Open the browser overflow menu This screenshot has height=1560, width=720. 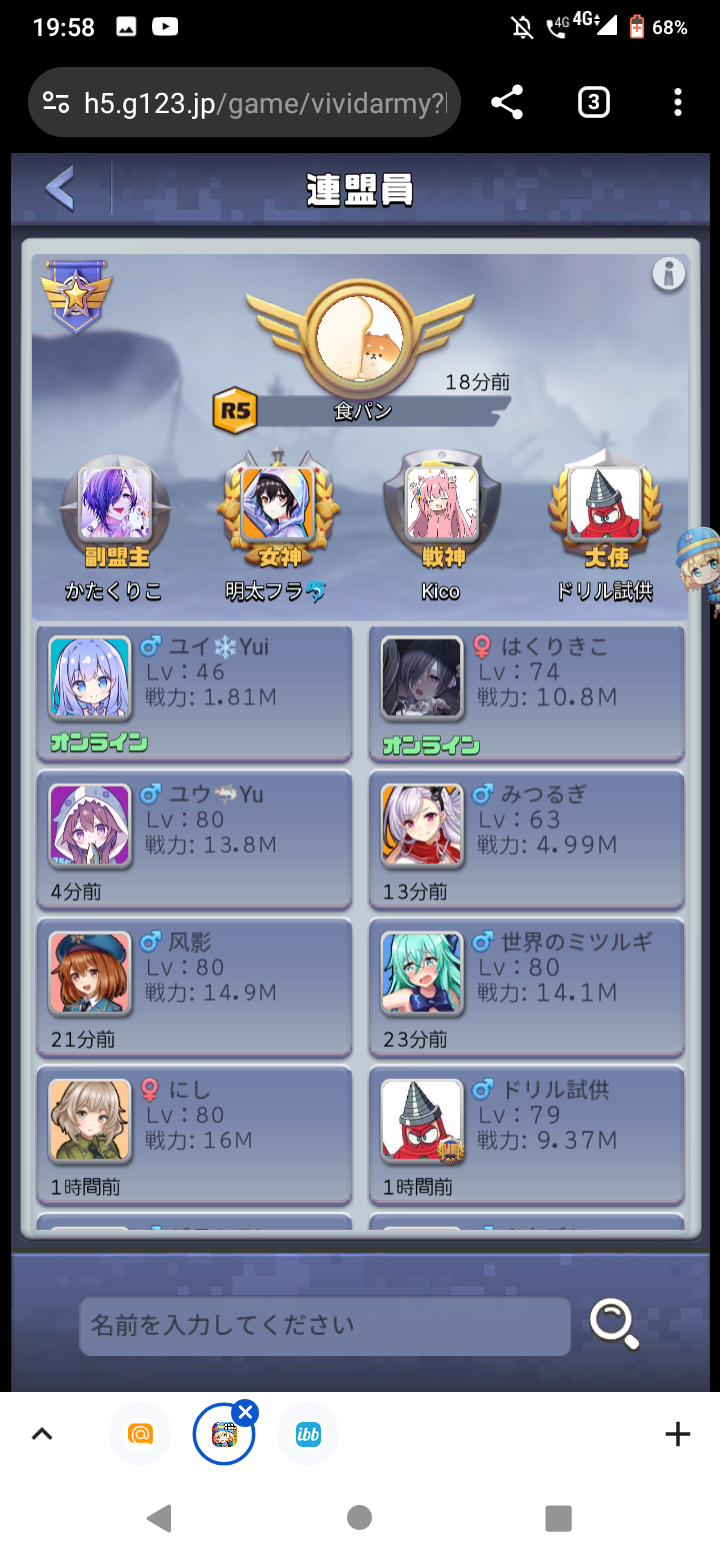(678, 102)
